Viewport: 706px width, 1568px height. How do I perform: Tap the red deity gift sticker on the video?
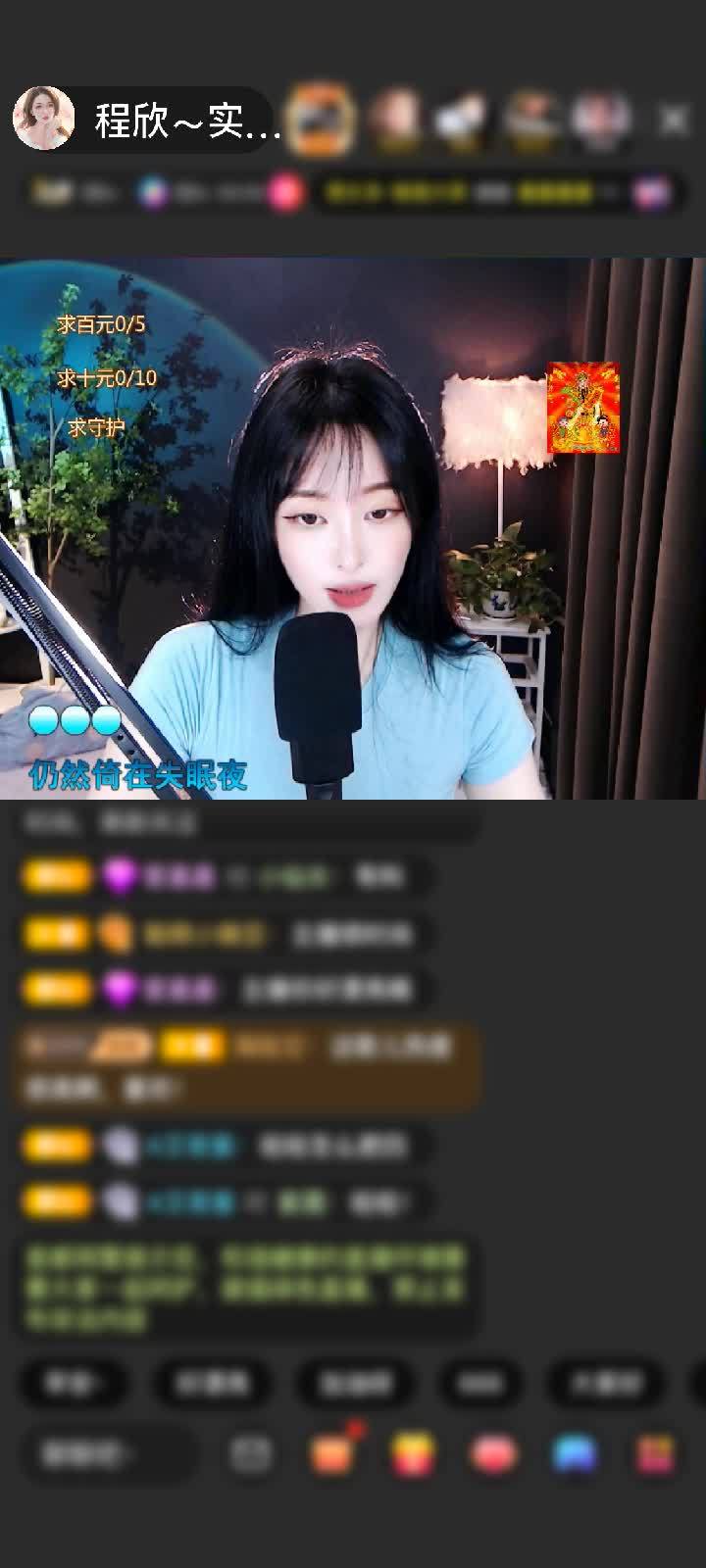pos(582,408)
